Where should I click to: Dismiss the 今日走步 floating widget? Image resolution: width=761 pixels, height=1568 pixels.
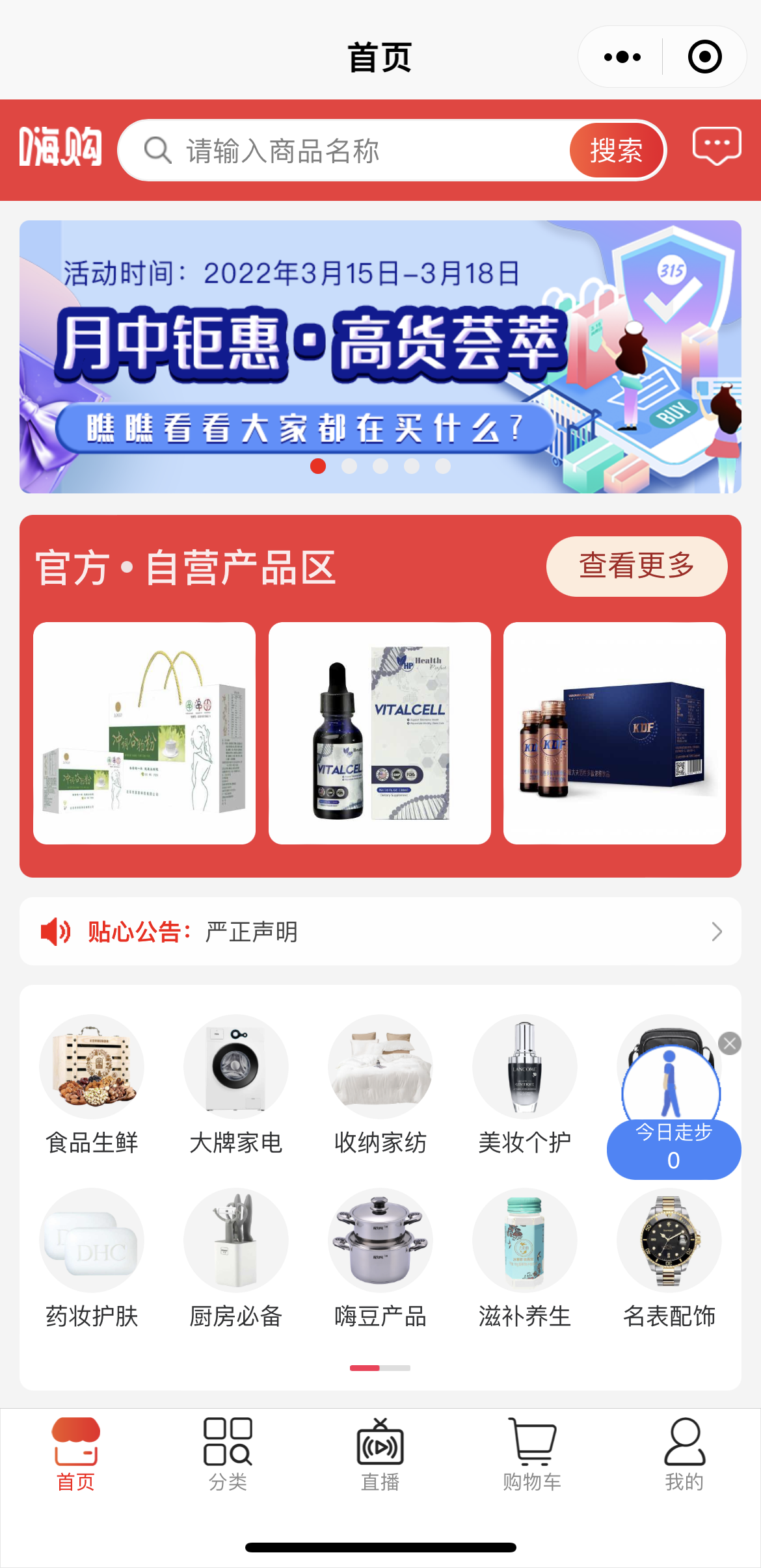pos(730,1043)
